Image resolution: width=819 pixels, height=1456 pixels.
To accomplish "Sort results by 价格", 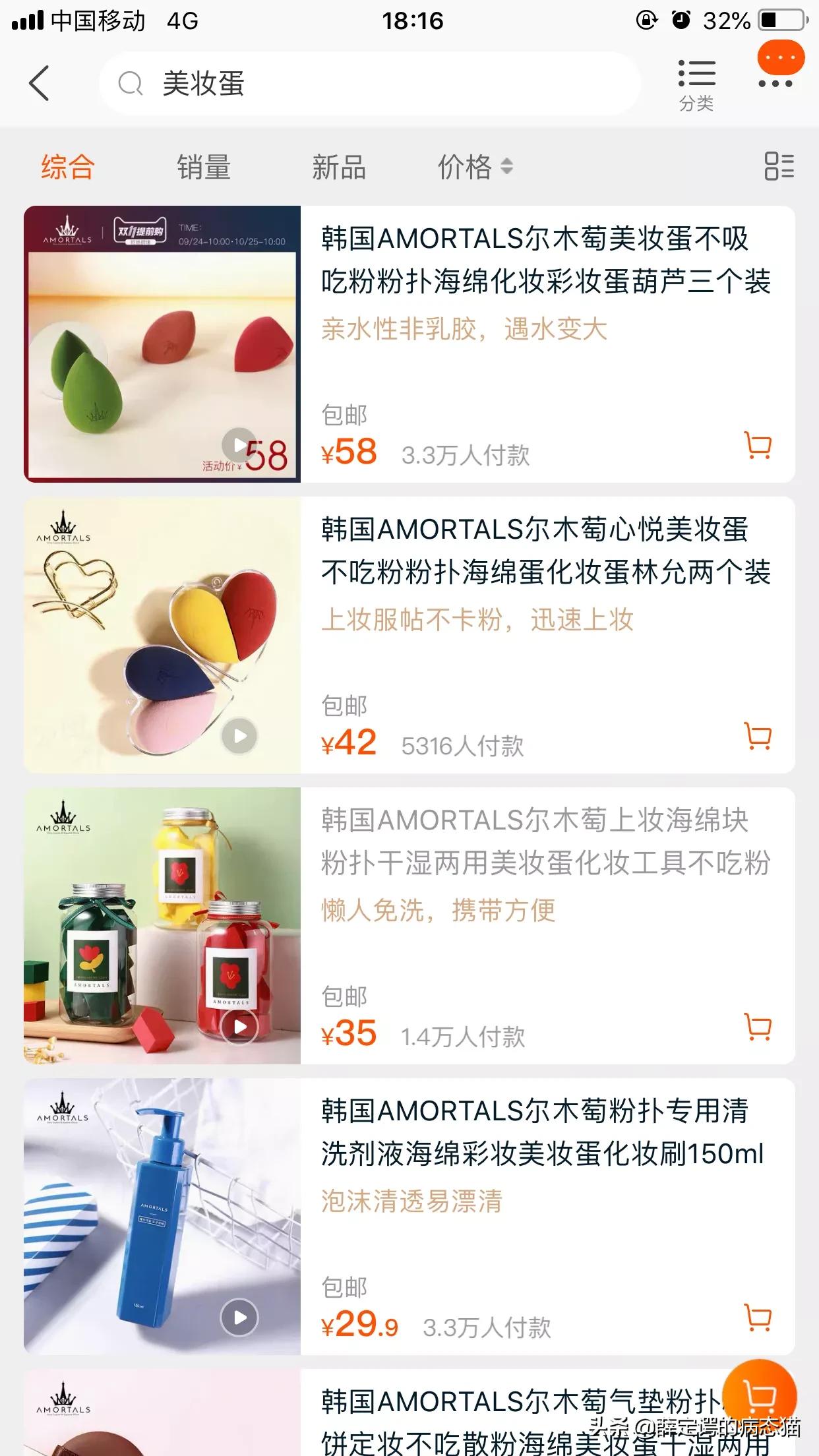I will pyautogui.click(x=474, y=167).
